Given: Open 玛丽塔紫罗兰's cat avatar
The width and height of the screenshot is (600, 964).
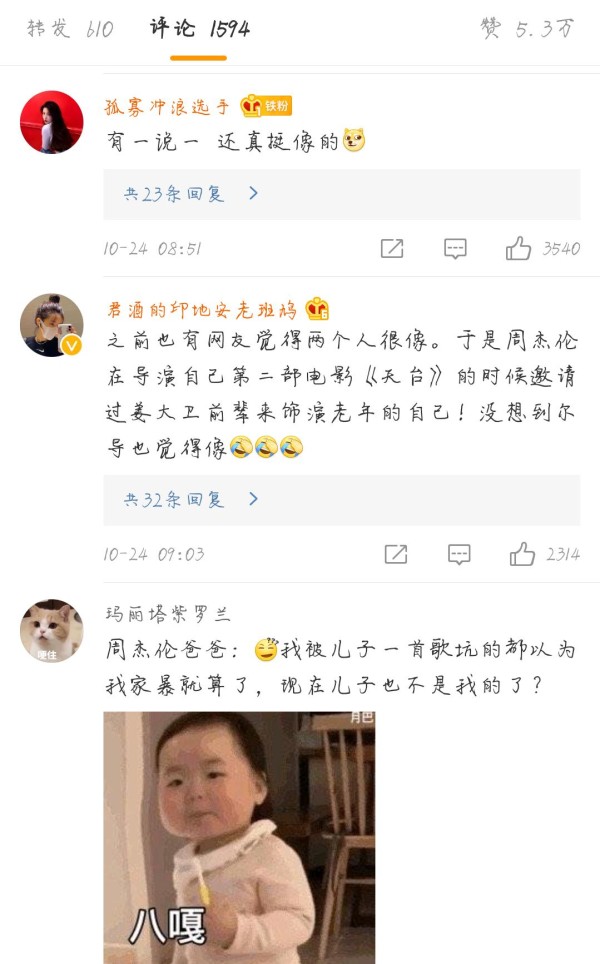Looking at the screenshot, I should [x=52, y=631].
